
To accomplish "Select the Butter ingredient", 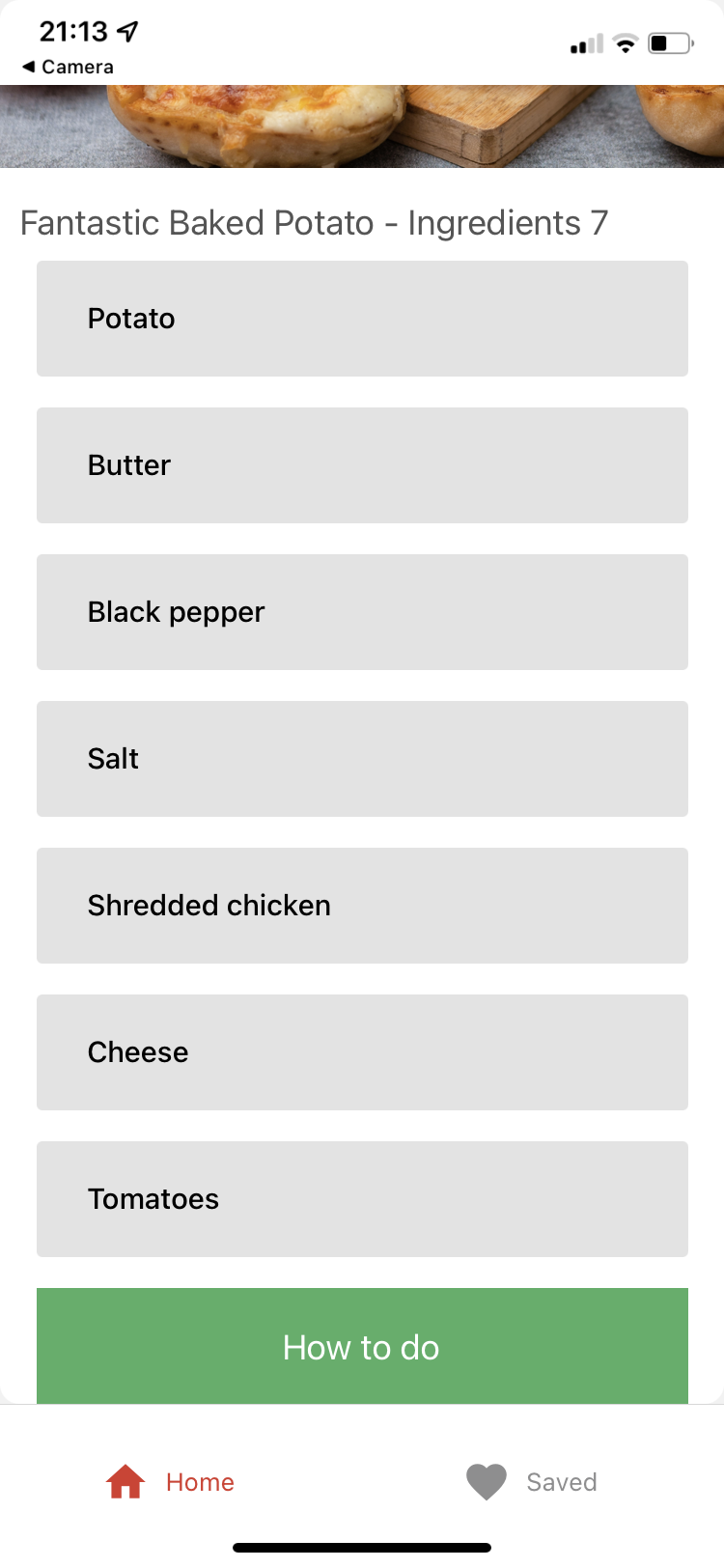I will [x=361, y=464].
